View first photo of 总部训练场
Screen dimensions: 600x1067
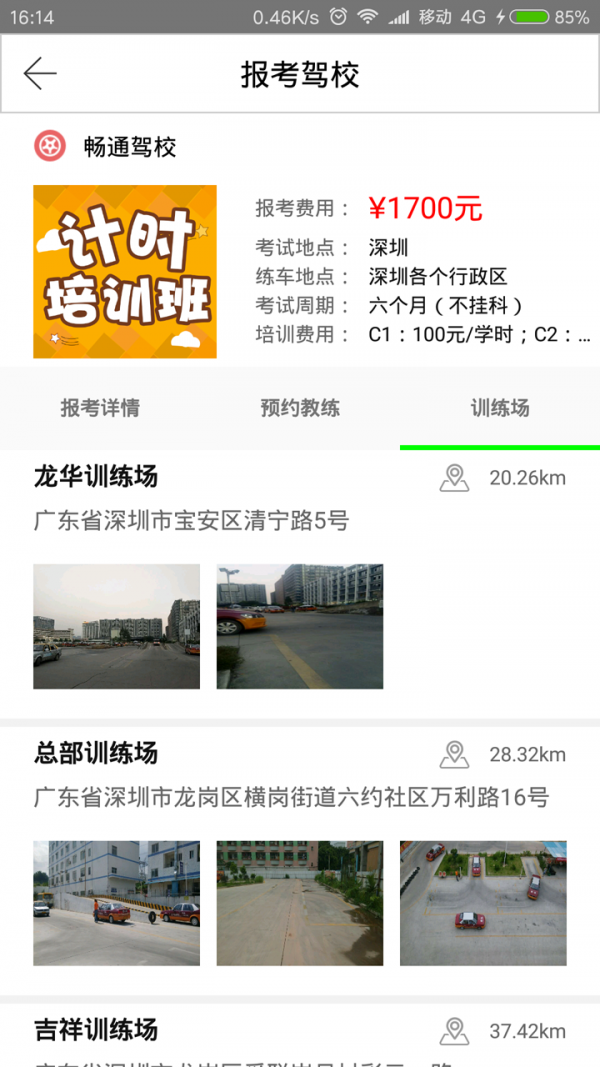(116, 903)
